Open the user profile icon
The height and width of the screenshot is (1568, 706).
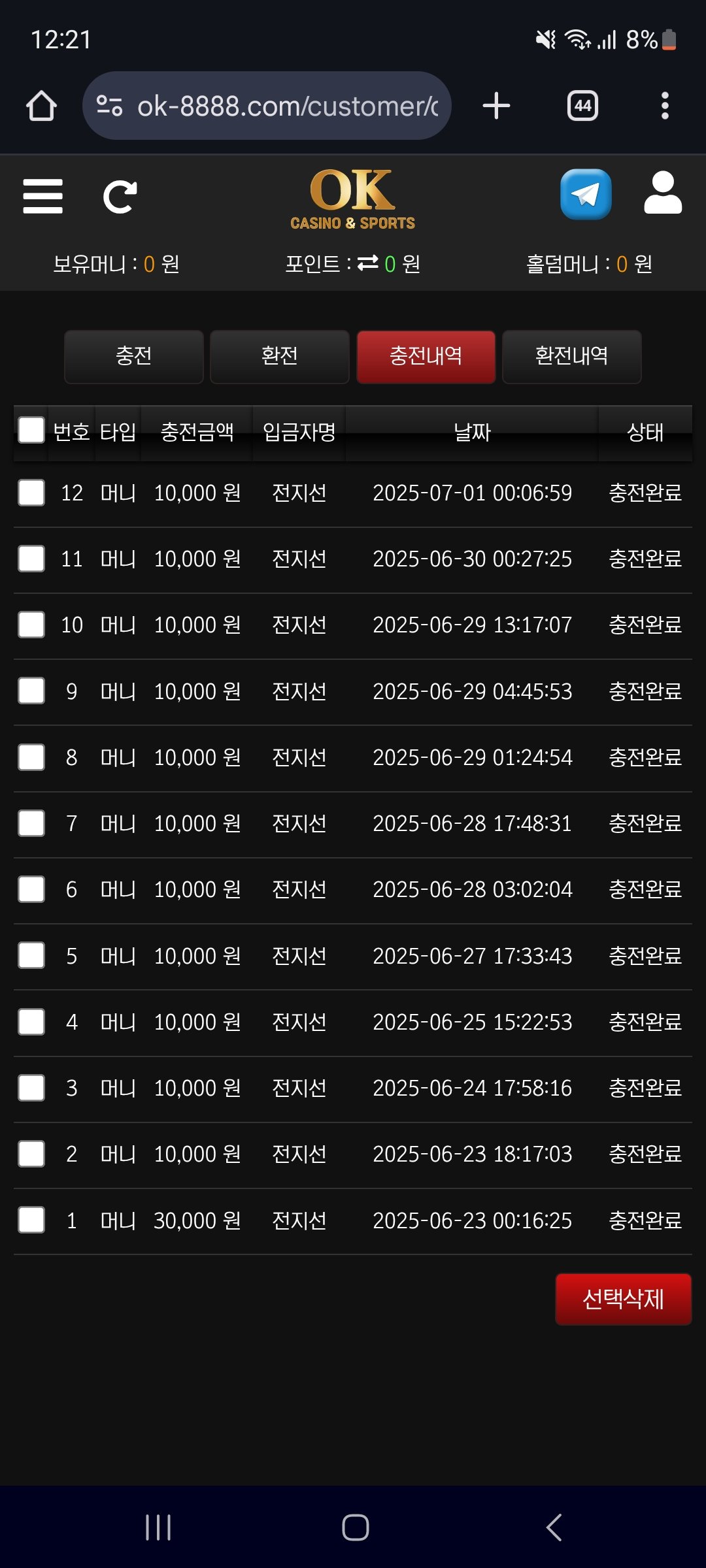click(x=663, y=193)
